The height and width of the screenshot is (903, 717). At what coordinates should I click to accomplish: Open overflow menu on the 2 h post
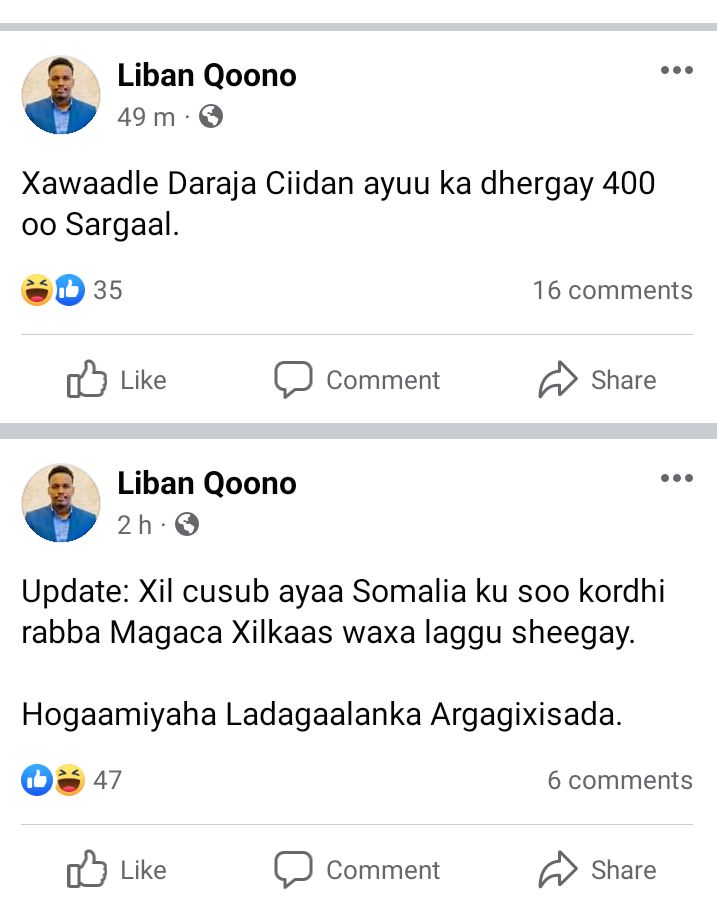coord(676,478)
